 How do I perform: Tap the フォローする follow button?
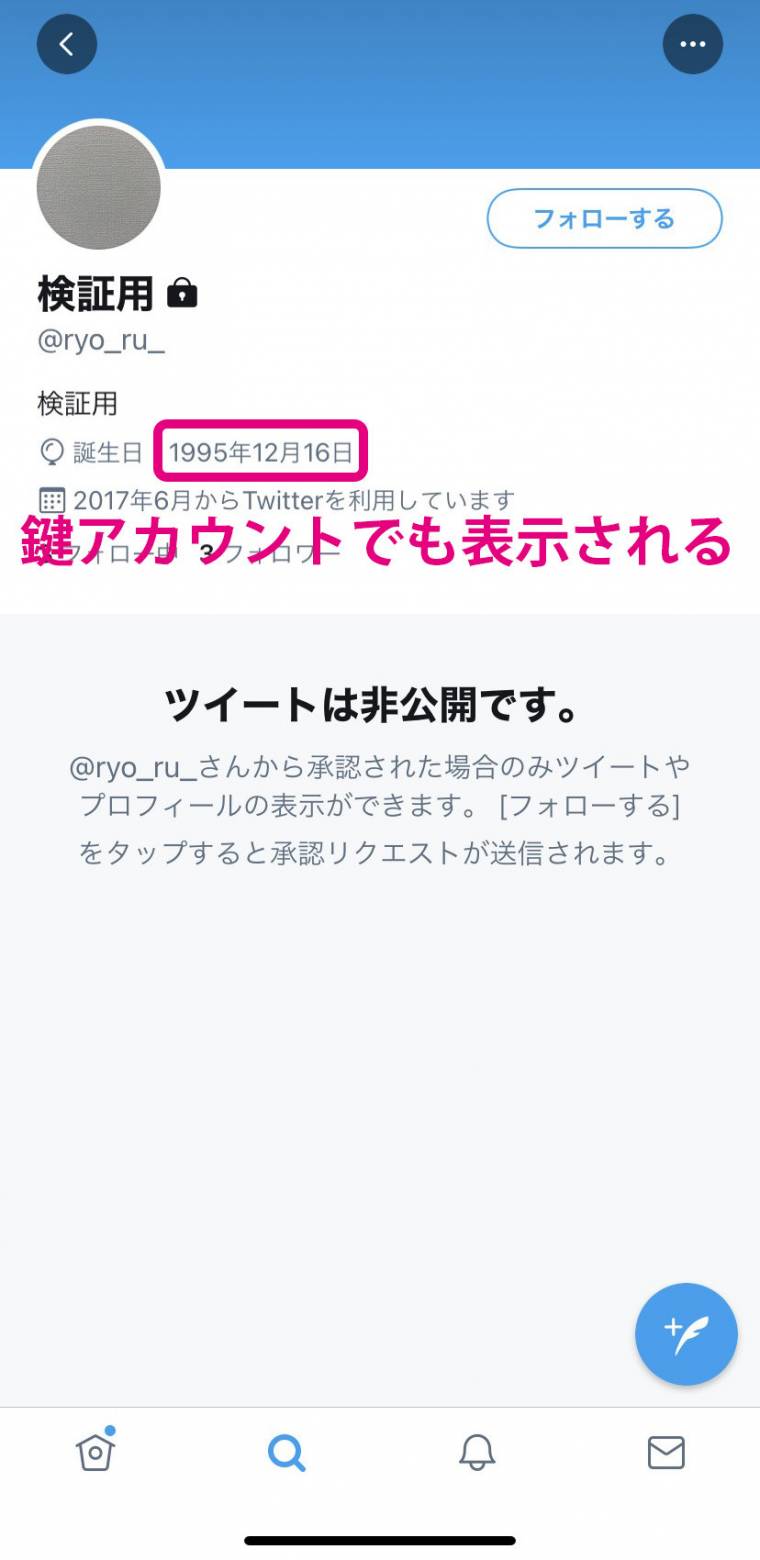[604, 218]
